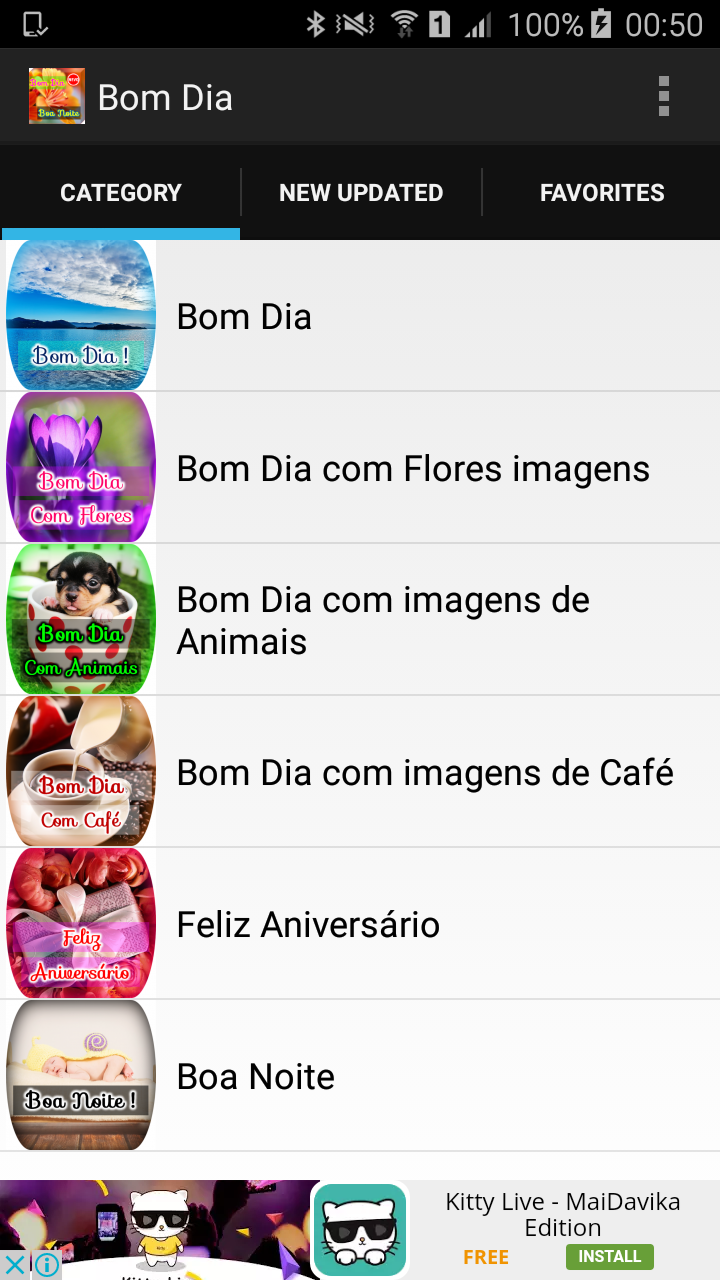Open the overflow menu
The height and width of the screenshot is (1280, 720).
(663, 97)
